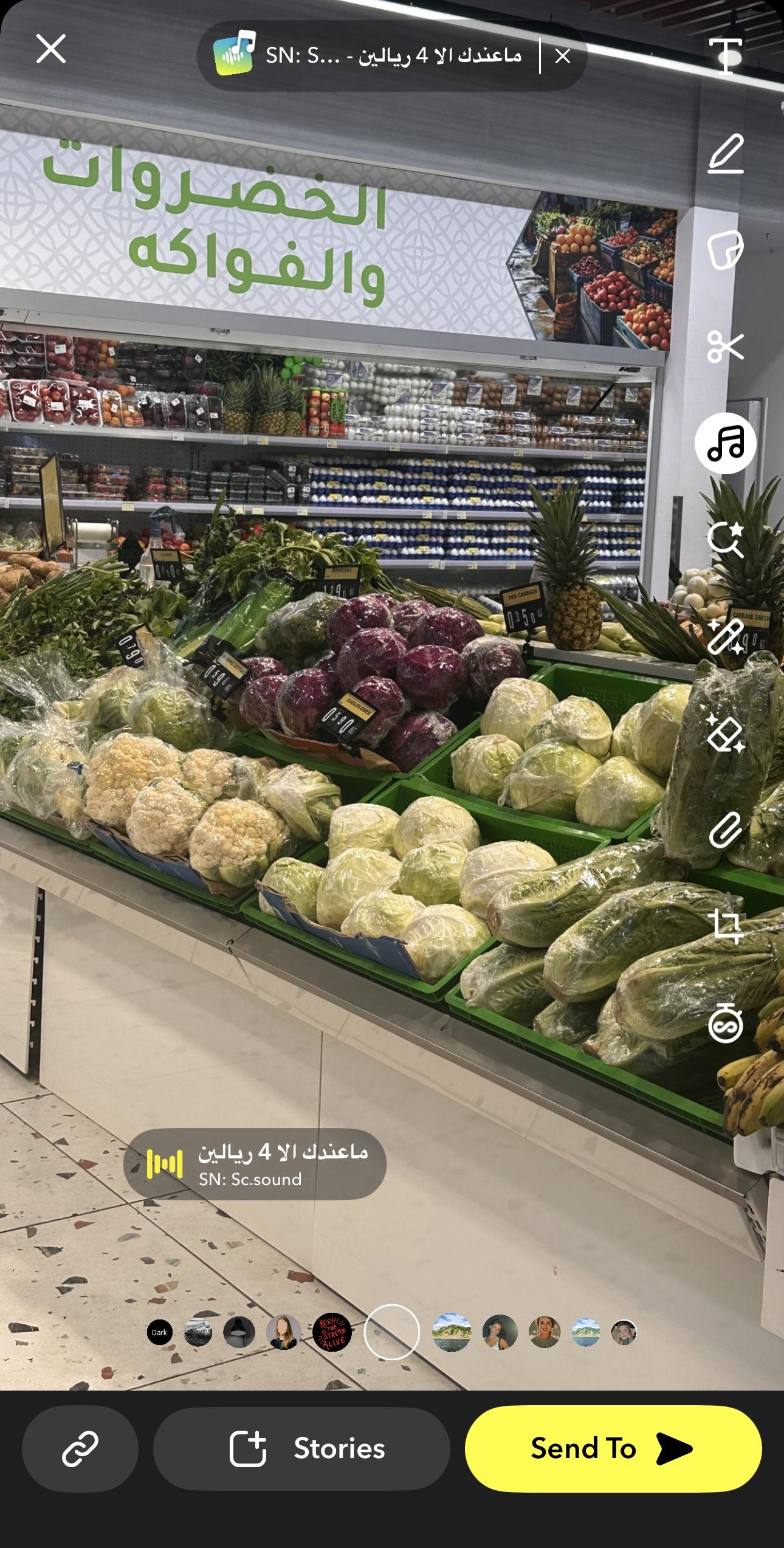The height and width of the screenshot is (1548, 784).
Task: Tap the sound sticker on the snap
Action: pos(255,1164)
